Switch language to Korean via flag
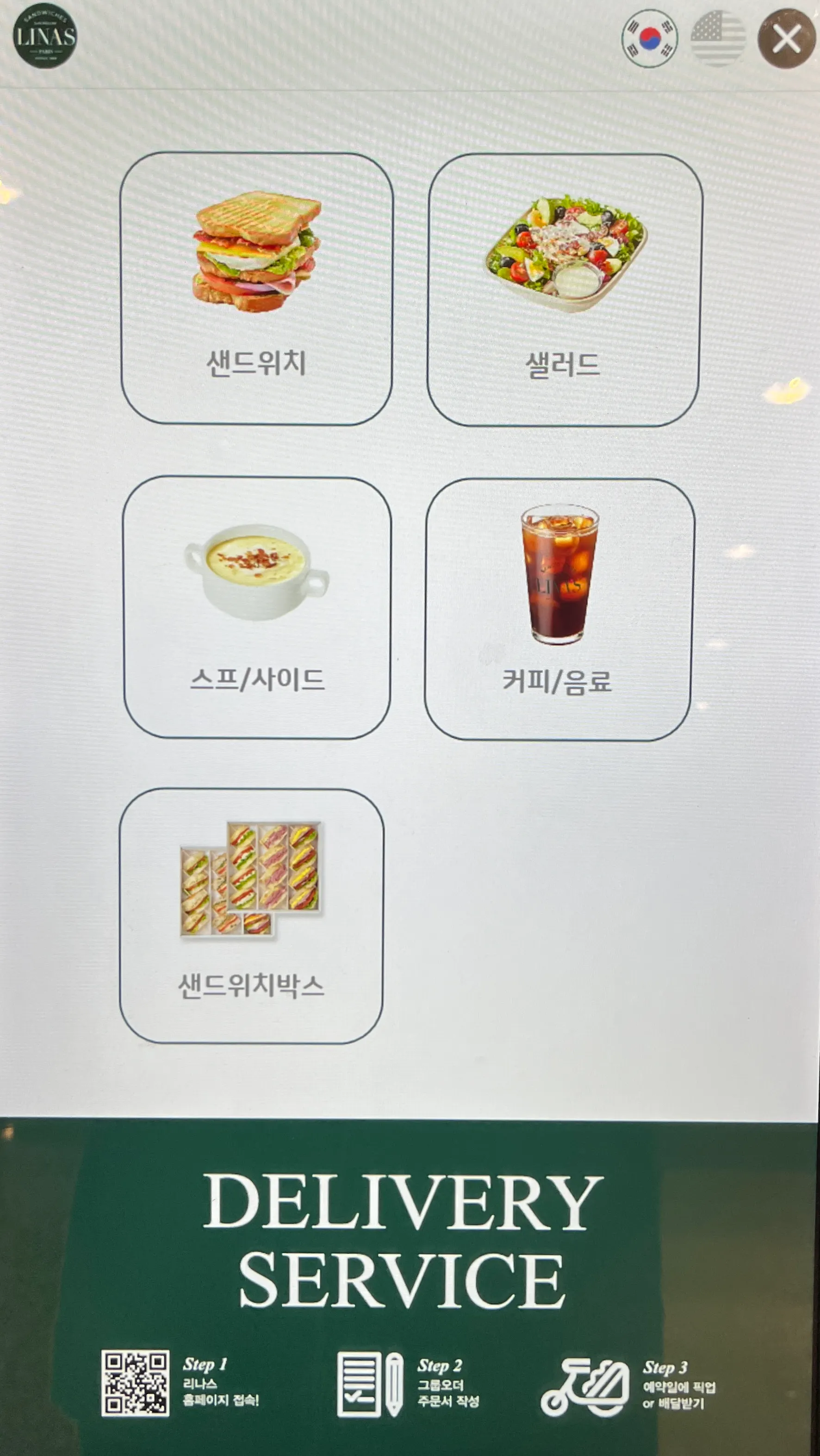820x1456 pixels. click(649, 38)
